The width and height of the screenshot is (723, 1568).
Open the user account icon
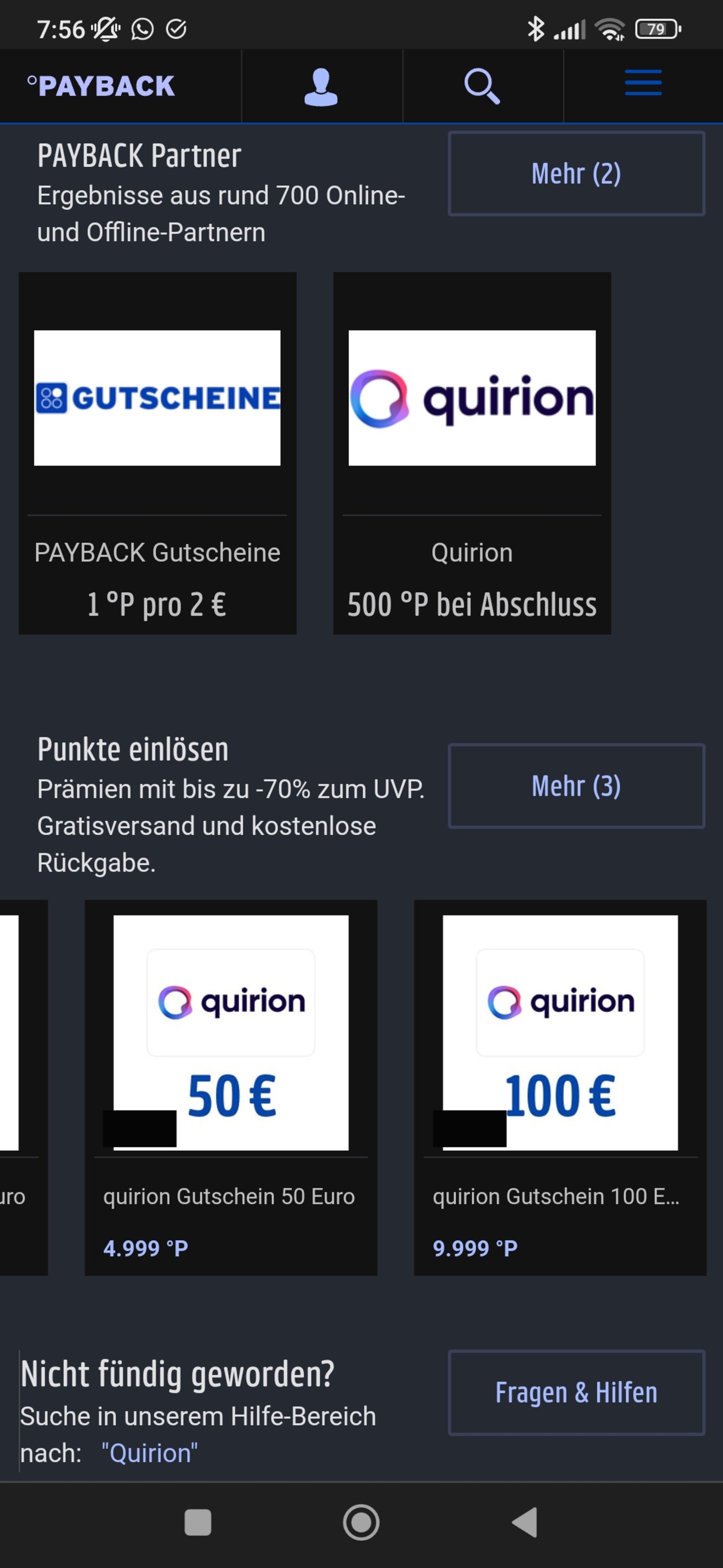321,86
